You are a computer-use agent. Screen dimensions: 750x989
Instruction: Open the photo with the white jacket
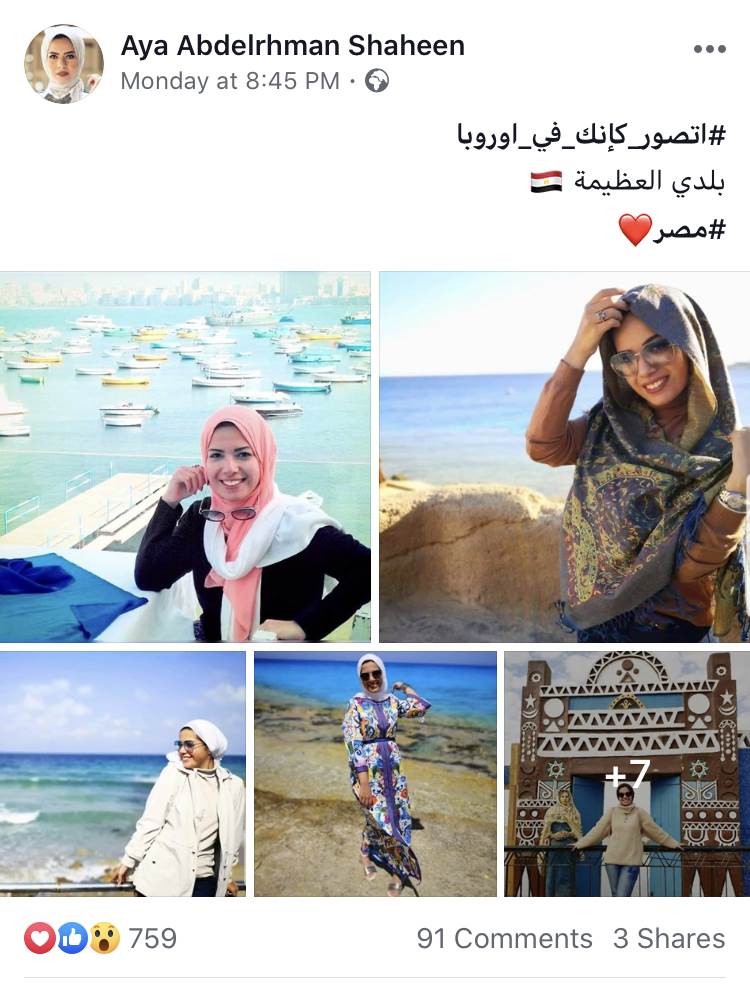[122, 774]
